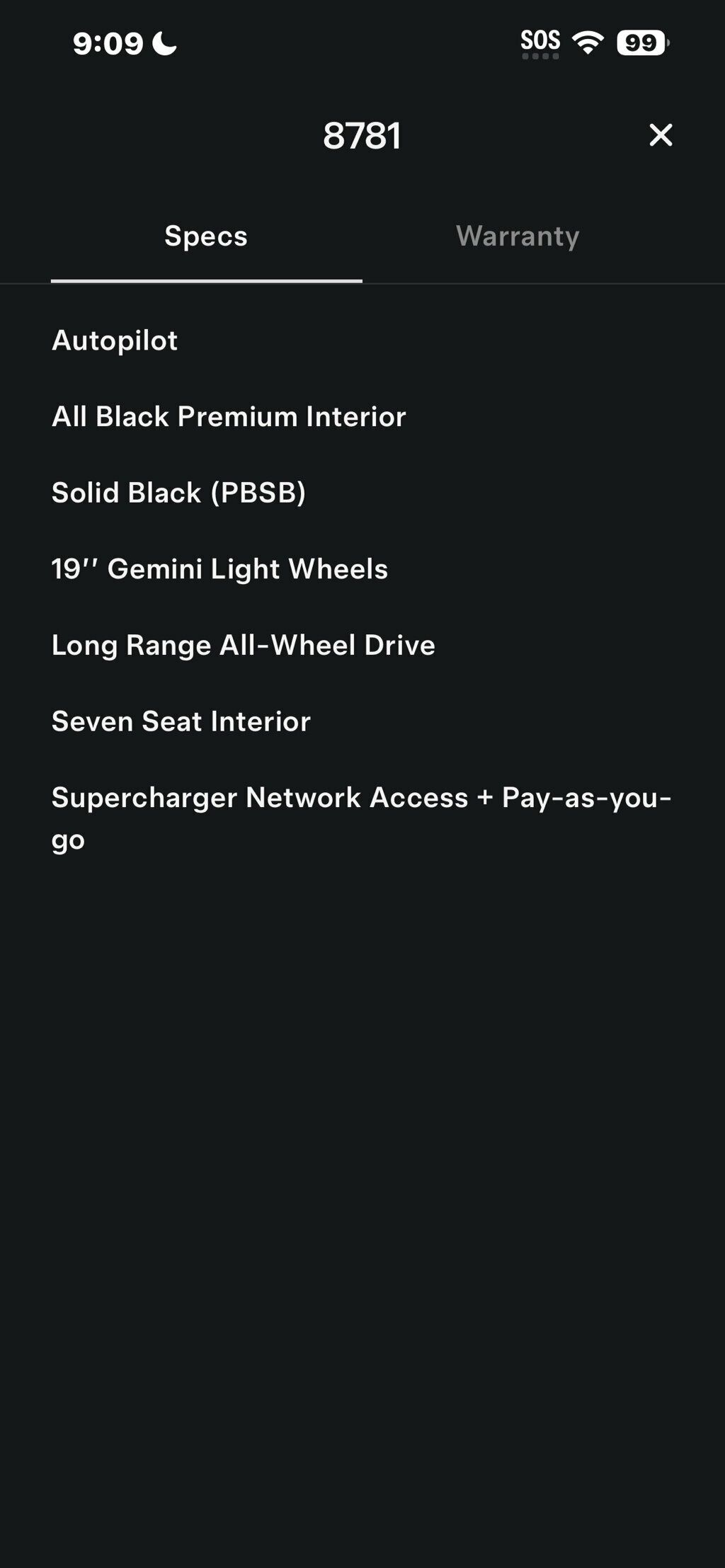Tap the 19'' Gemini Light Wheels entry
The height and width of the screenshot is (1568, 725).
(220, 569)
